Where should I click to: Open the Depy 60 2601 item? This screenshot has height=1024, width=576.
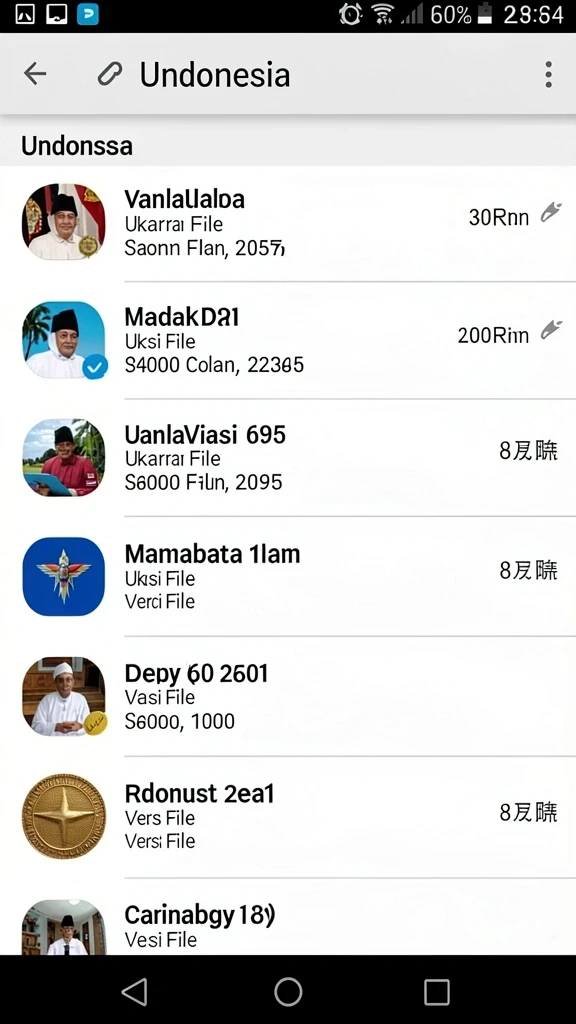coord(288,696)
